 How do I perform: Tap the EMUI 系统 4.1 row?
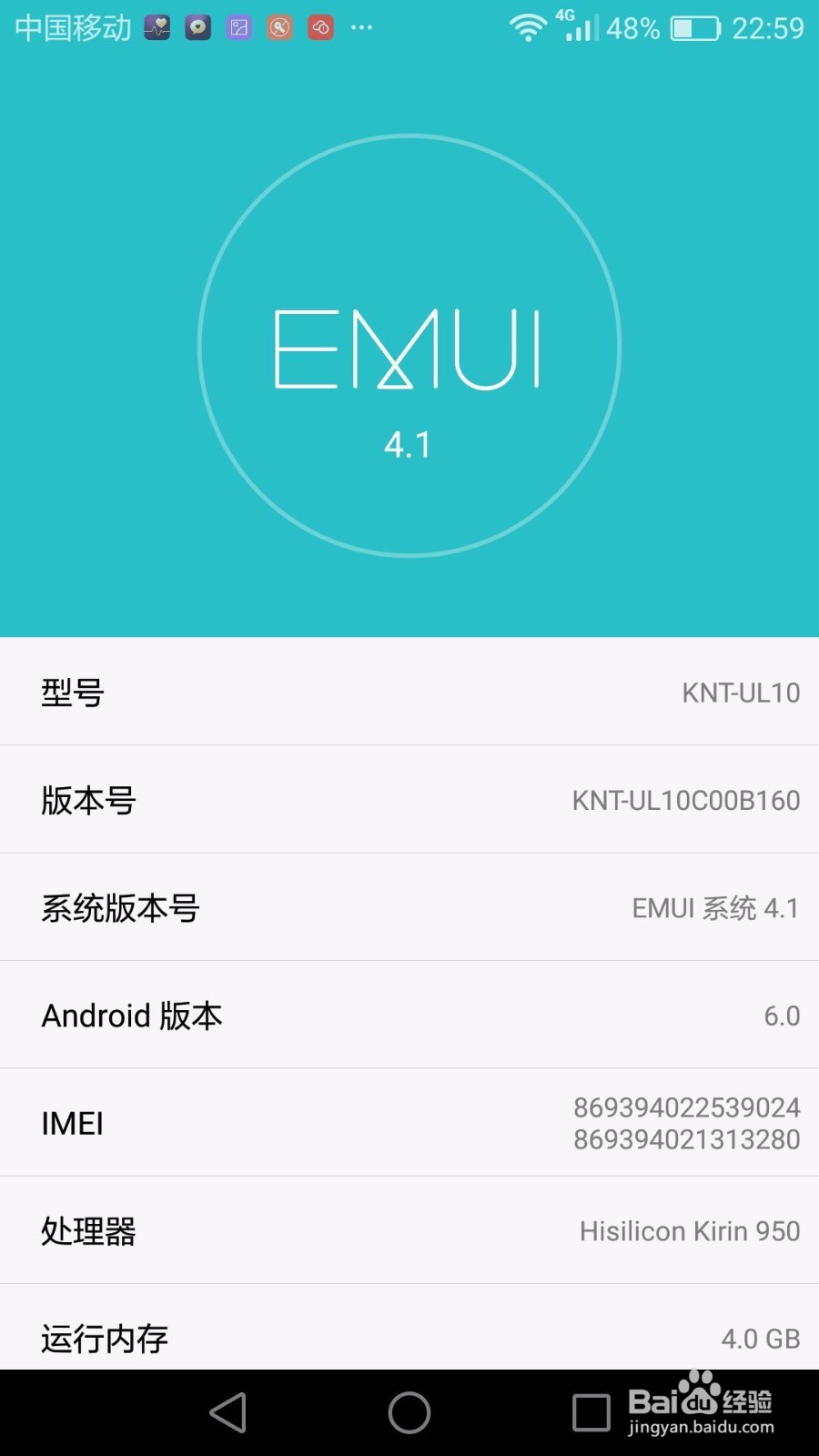pyautogui.click(x=409, y=907)
